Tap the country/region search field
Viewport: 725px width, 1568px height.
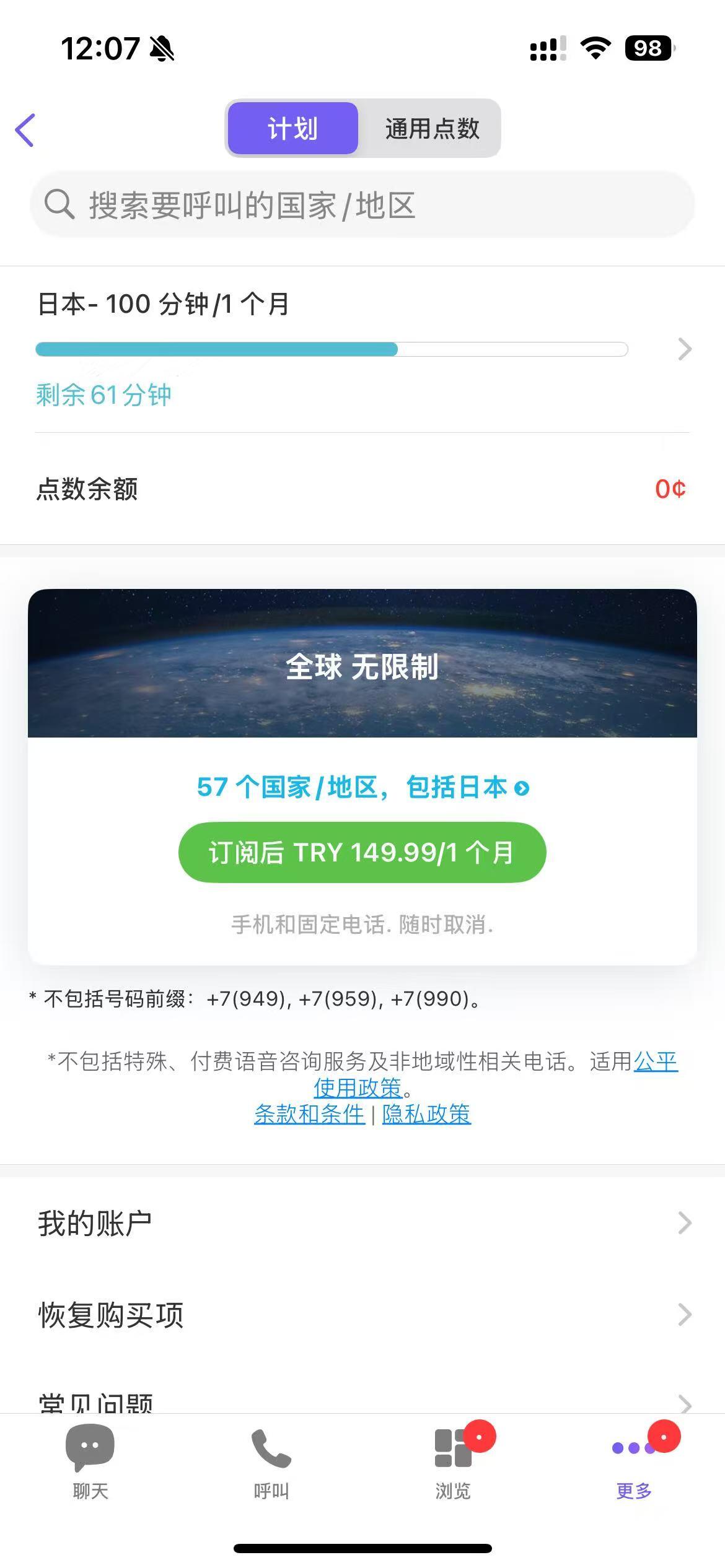[x=362, y=205]
